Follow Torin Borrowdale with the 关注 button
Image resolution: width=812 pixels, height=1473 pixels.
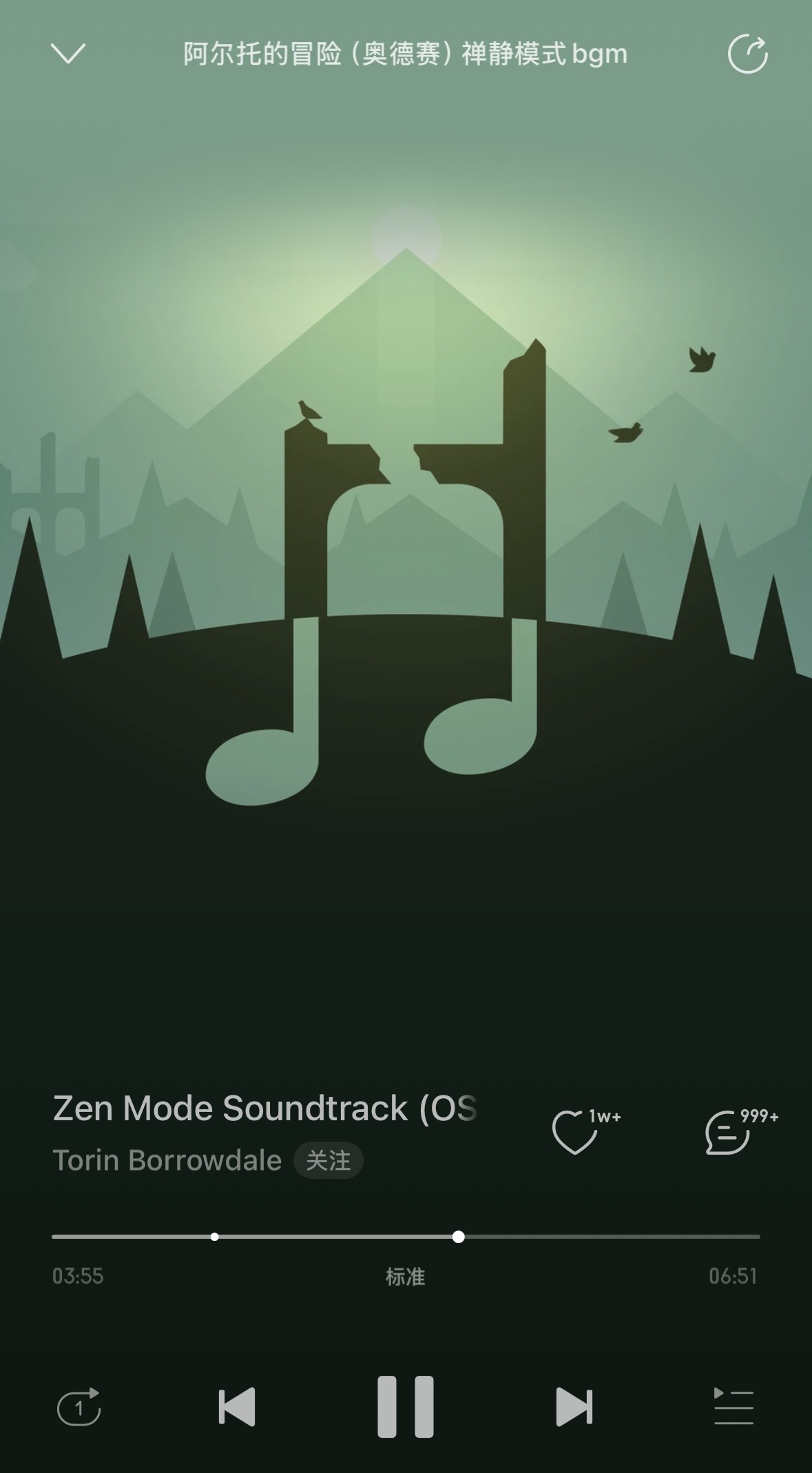point(329,1161)
